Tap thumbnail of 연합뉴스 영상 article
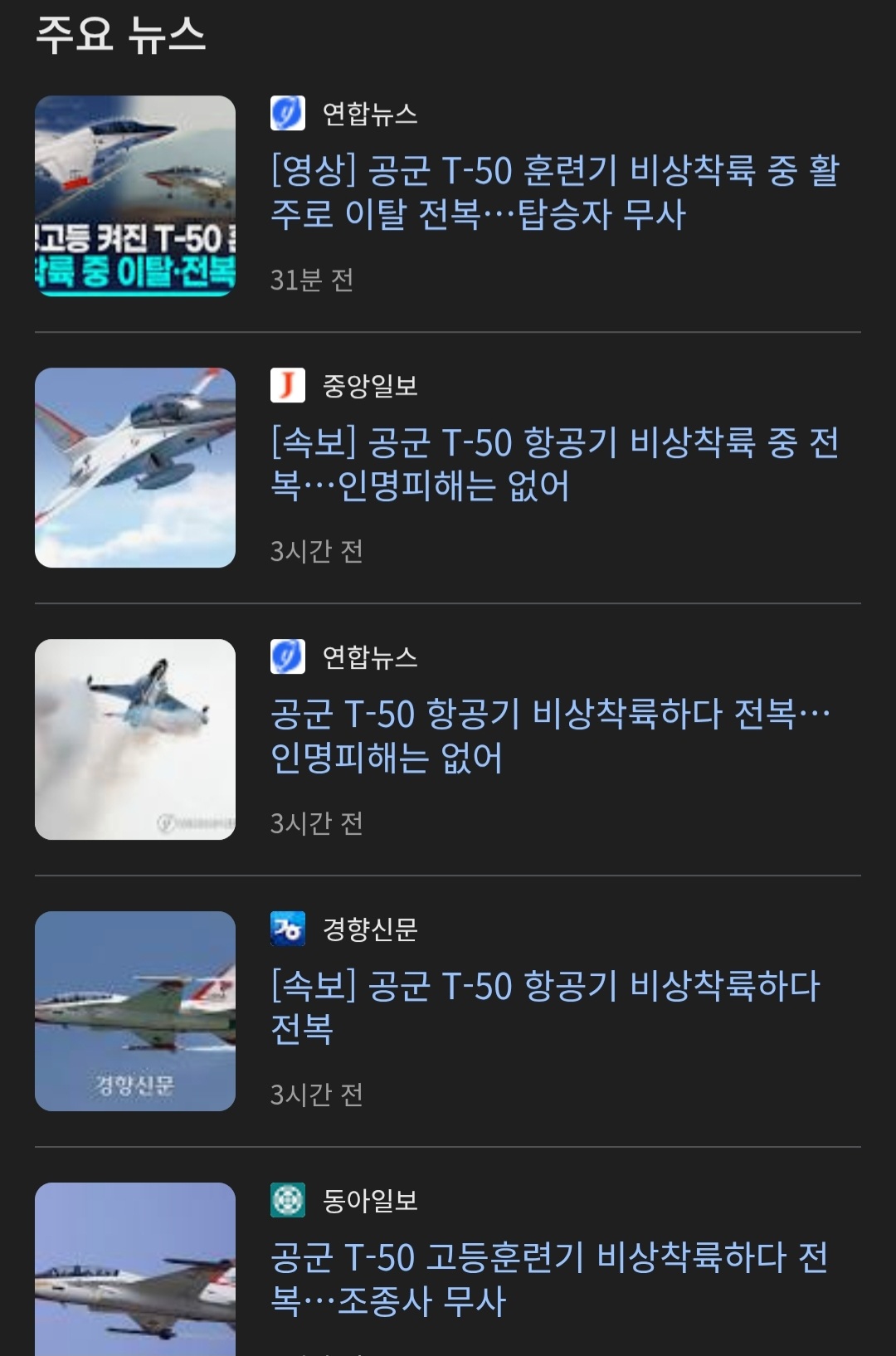This screenshot has height=1356, width=896. coord(135,196)
